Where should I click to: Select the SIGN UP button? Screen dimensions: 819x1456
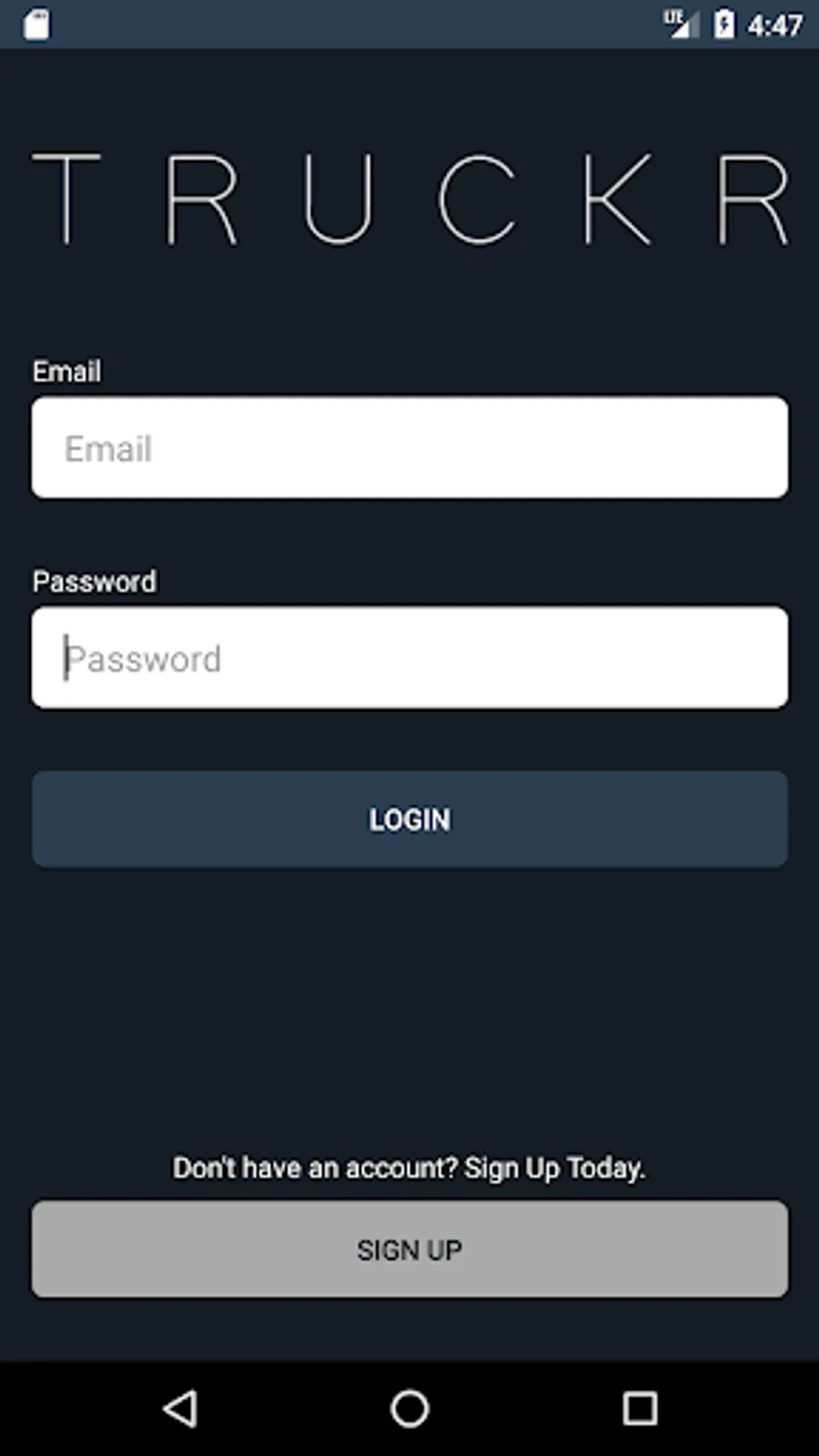click(x=409, y=1249)
